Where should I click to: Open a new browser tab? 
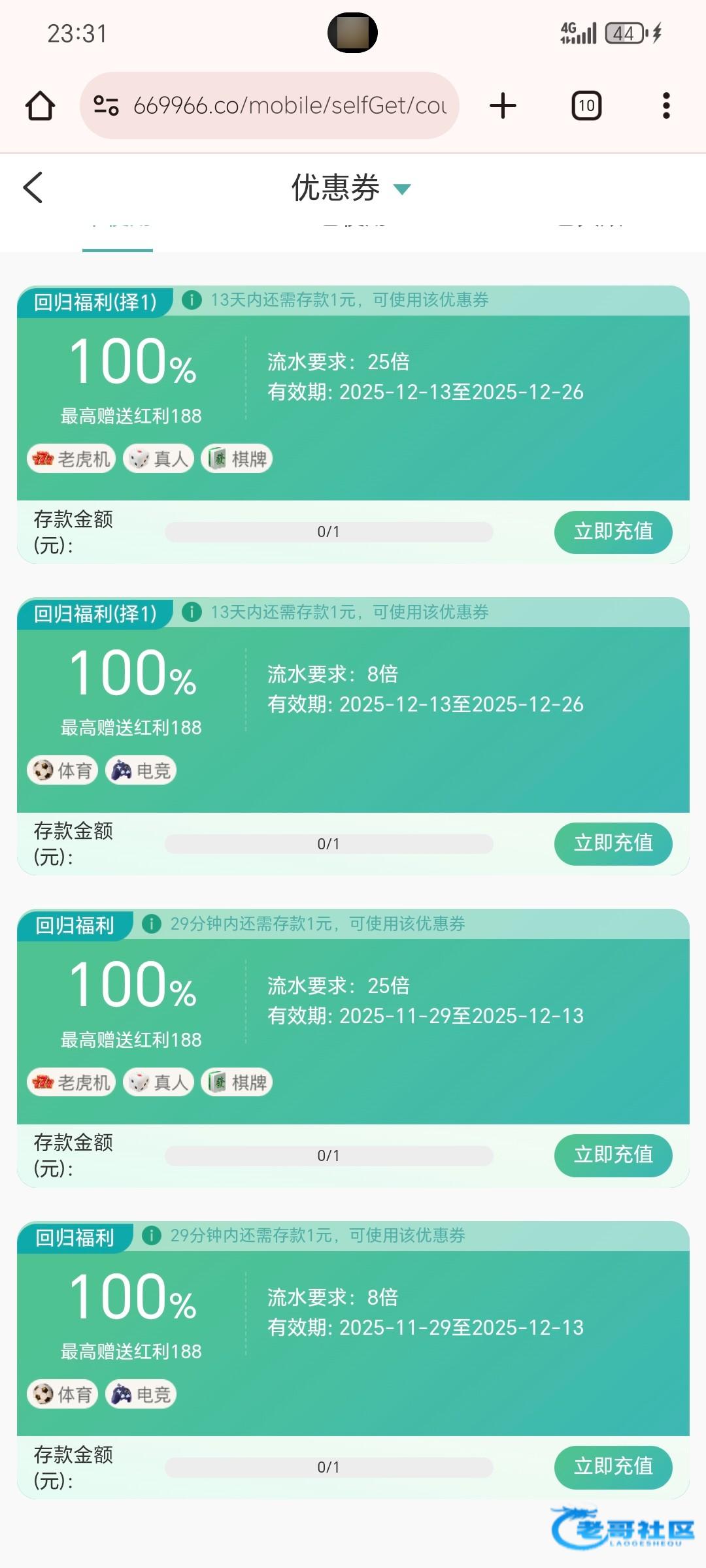[x=503, y=106]
